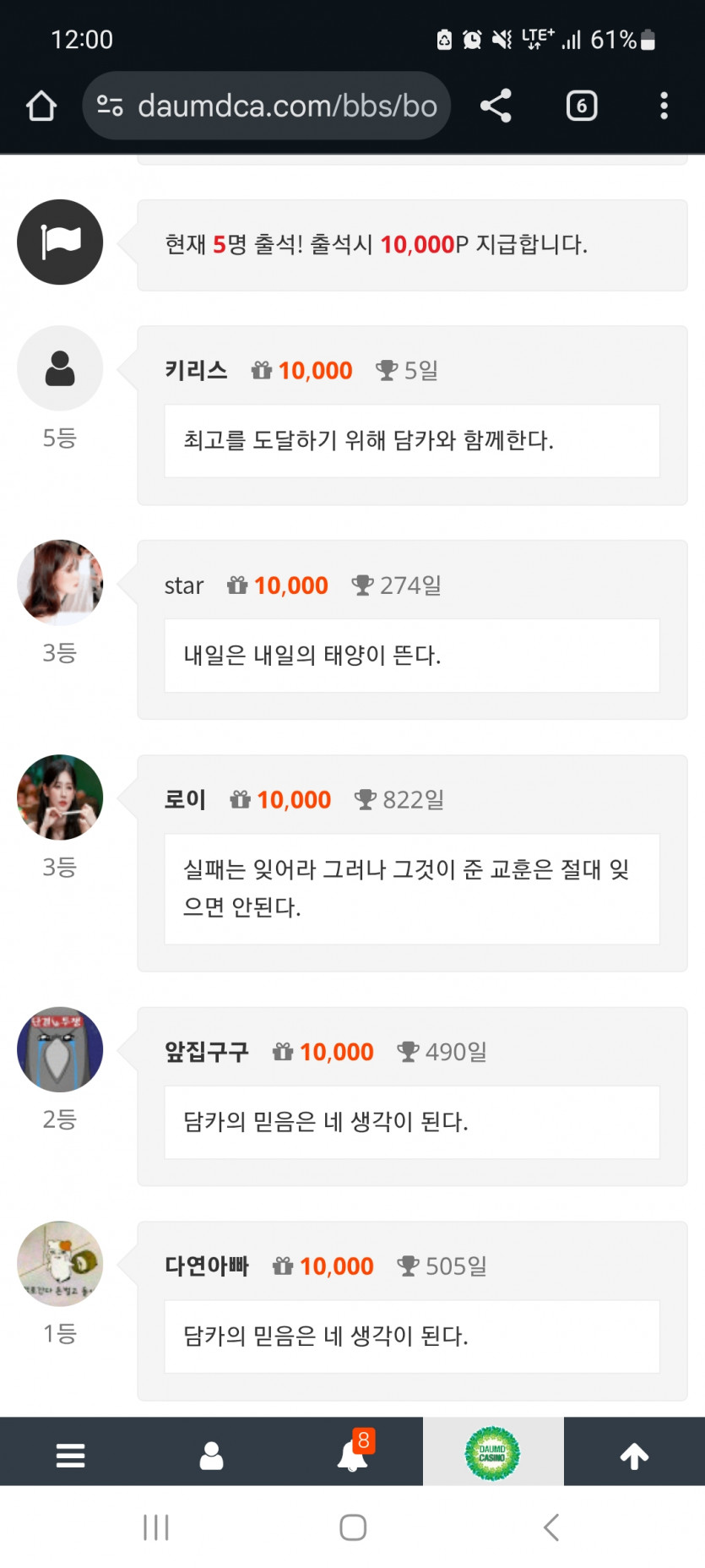Tap the attendance flag icon at the top
The width and height of the screenshot is (705, 1568).
(59, 242)
